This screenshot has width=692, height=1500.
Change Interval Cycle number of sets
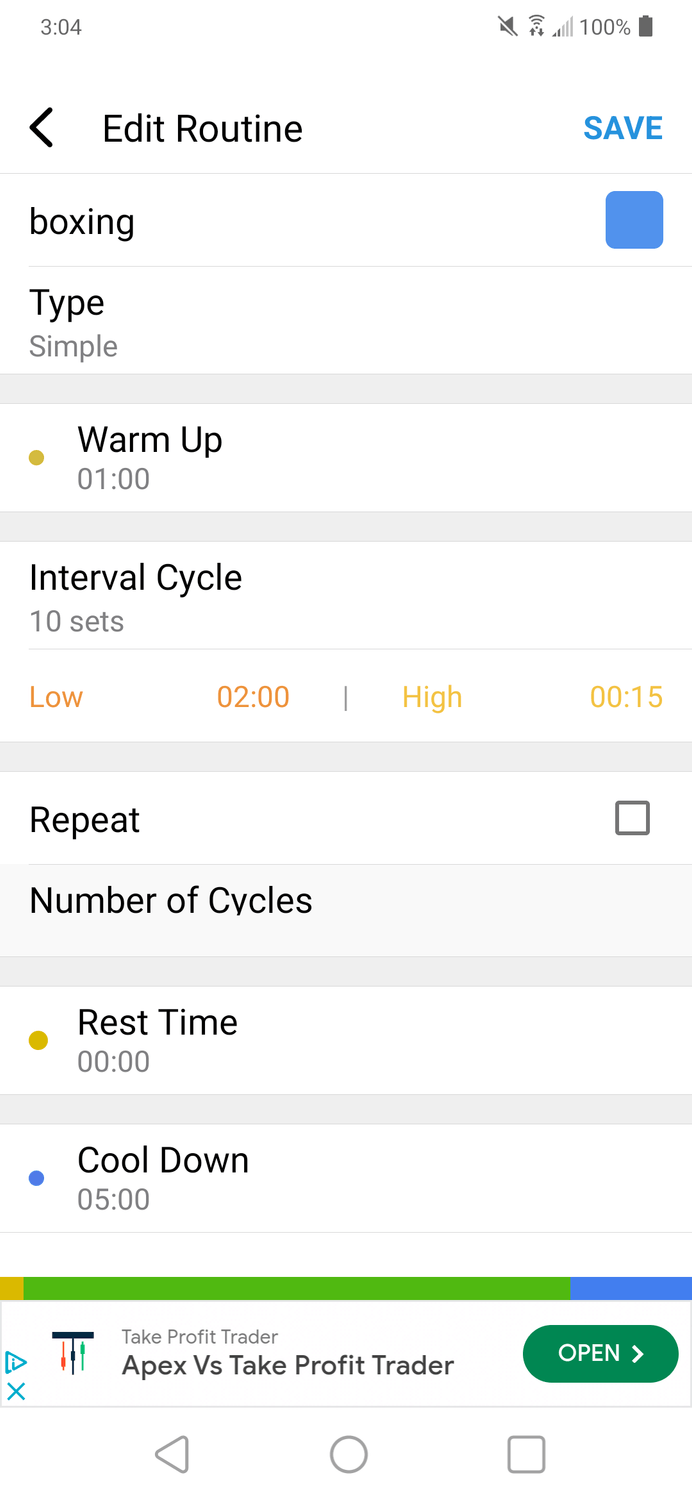pyautogui.click(x=346, y=596)
